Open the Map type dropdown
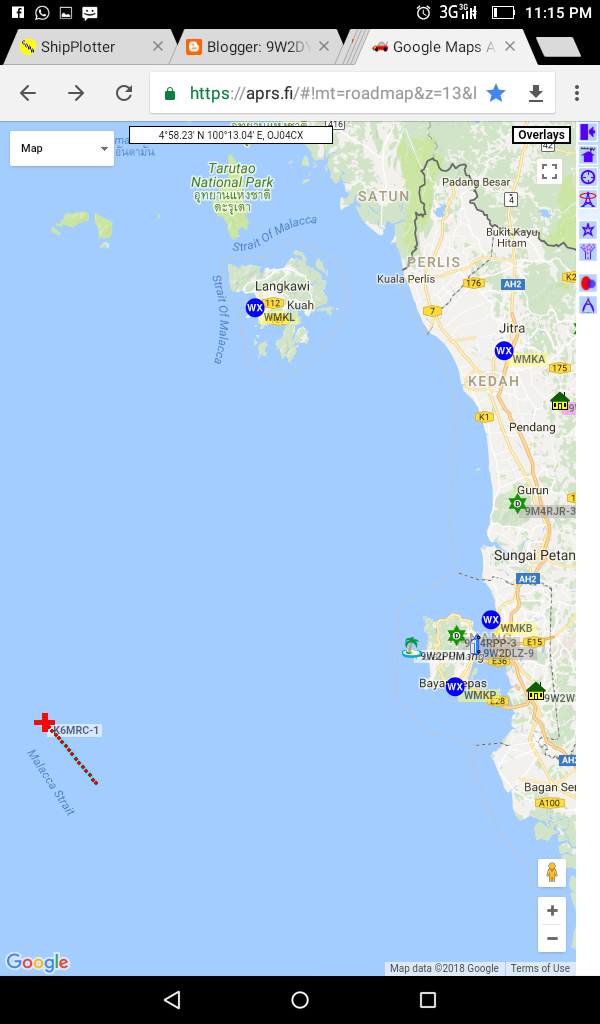600x1024 pixels. (x=62, y=148)
